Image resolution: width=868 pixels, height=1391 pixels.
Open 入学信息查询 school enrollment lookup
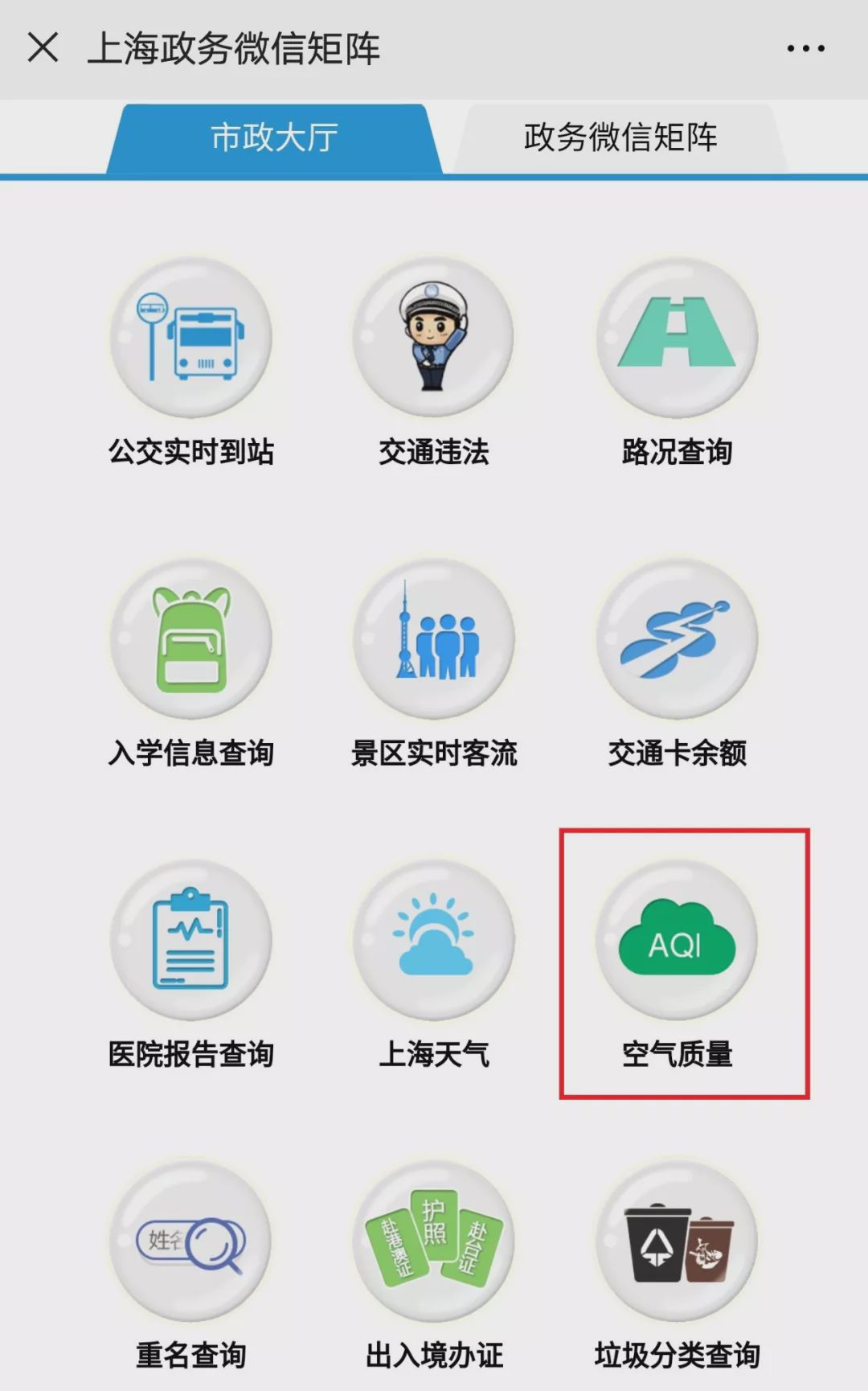pyautogui.click(x=191, y=663)
